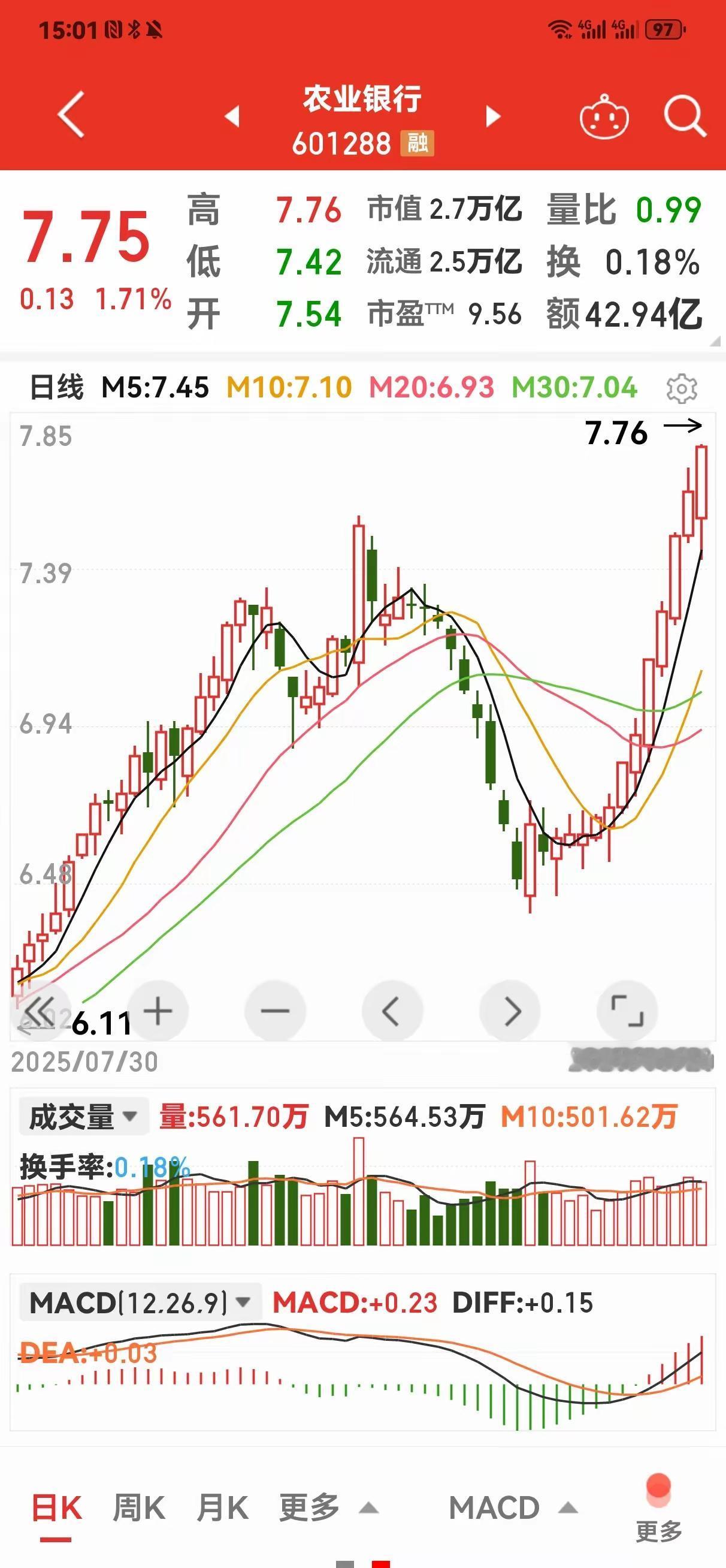Jump chart back with double arrow
Screen dimensions: 726x1568
[x=40, y=1012]
